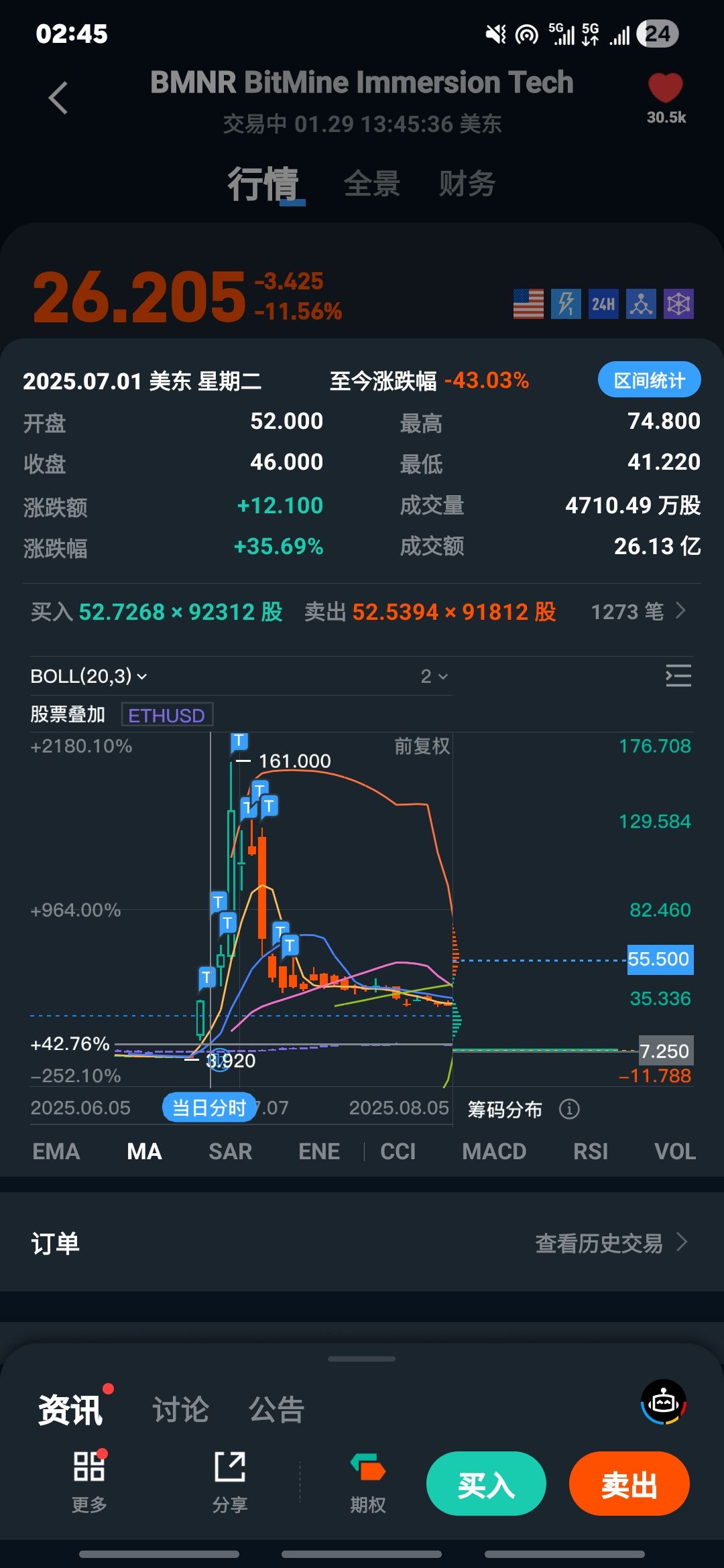This screenshot has width=724, height=1568.
Task: Switch to the 全景 tab
Action: tap(372, 184)
